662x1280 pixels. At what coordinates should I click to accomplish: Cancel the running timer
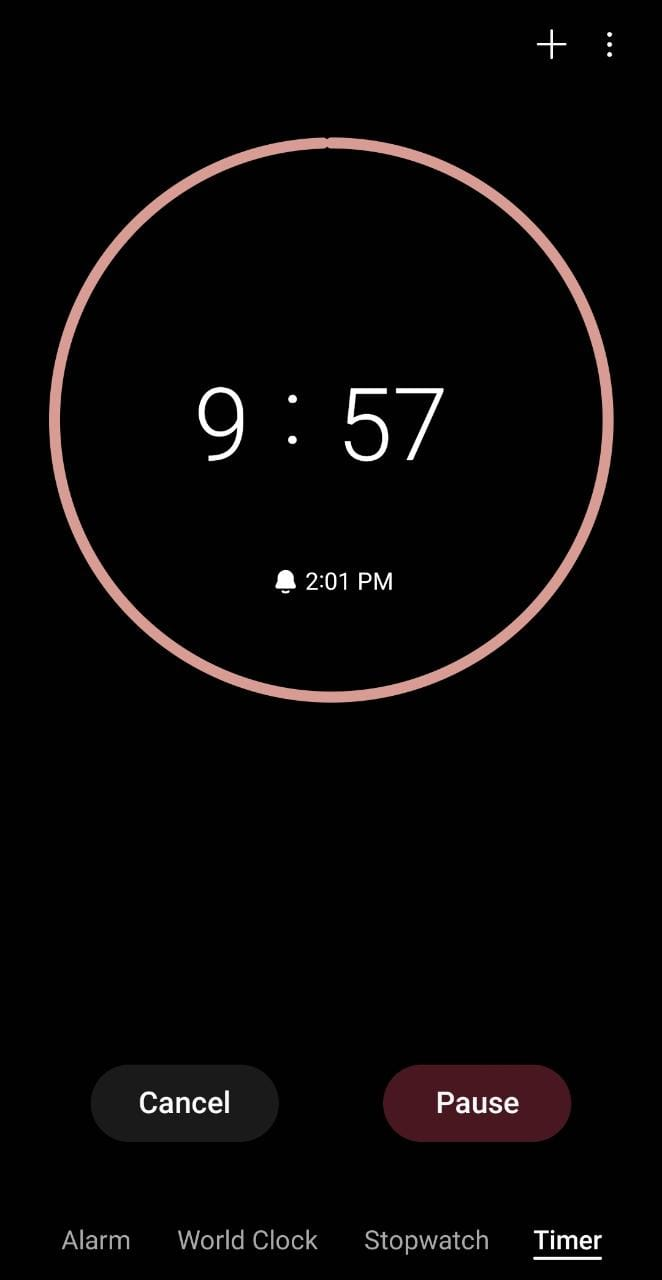click(x=185, y=1103)
